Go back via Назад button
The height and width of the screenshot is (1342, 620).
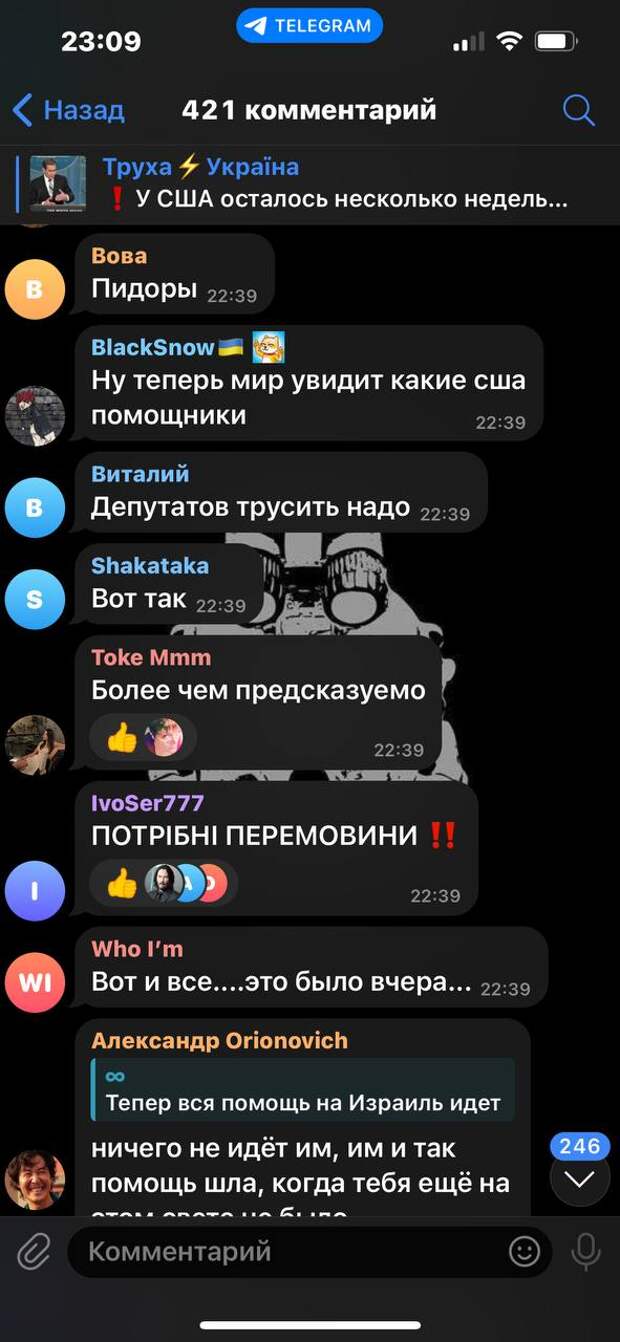68,110
